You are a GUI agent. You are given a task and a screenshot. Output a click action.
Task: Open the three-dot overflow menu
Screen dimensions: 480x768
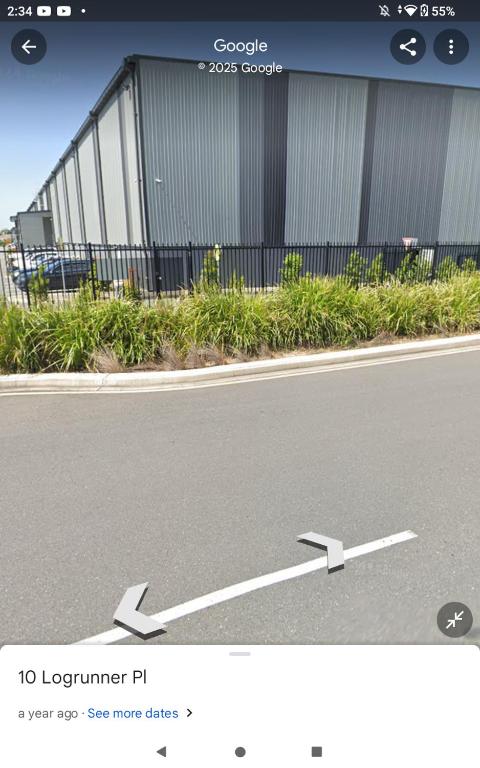[x=451, y=47]
